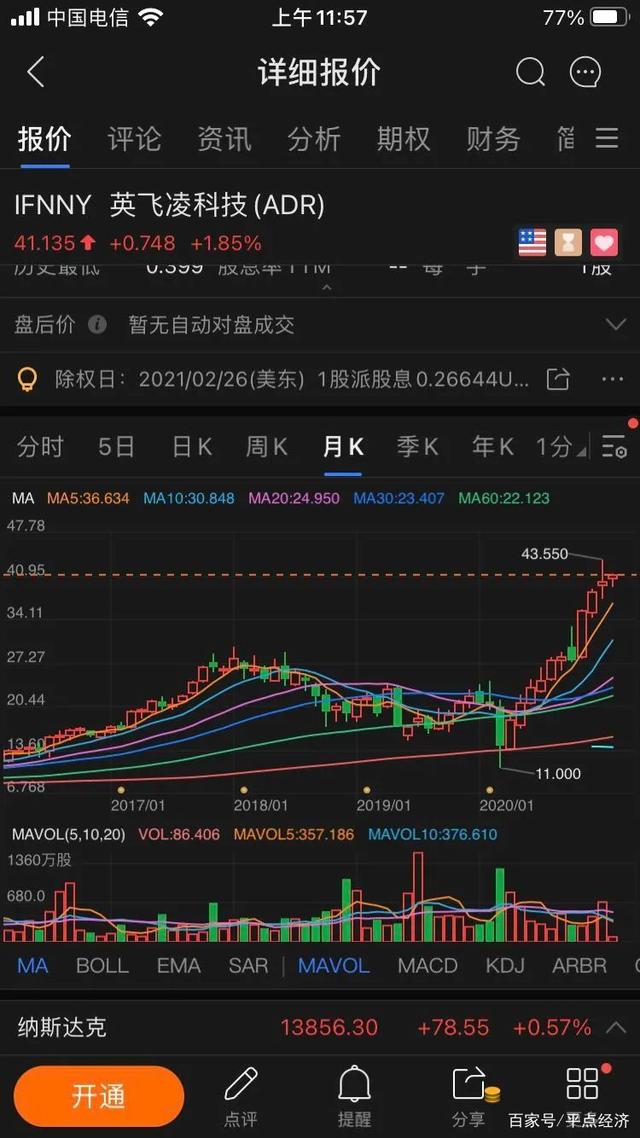The width and height of the screenshot is (640, 1138).
Task: Switch to the 评论 tab
Action: (x=134, y=139)
